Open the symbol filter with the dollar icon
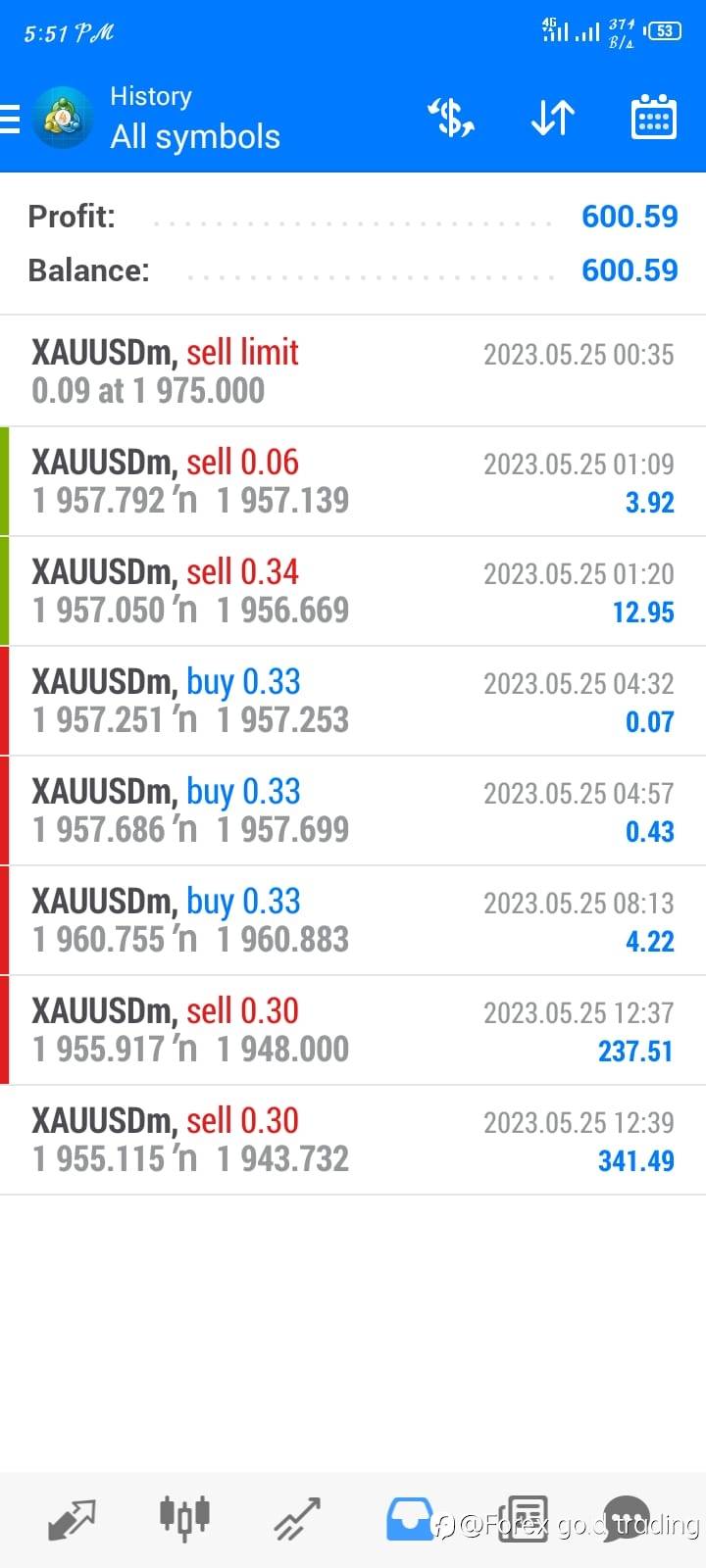Image resolution: width=706 pixels, height=1568 pixels. (x=451, y=119)
